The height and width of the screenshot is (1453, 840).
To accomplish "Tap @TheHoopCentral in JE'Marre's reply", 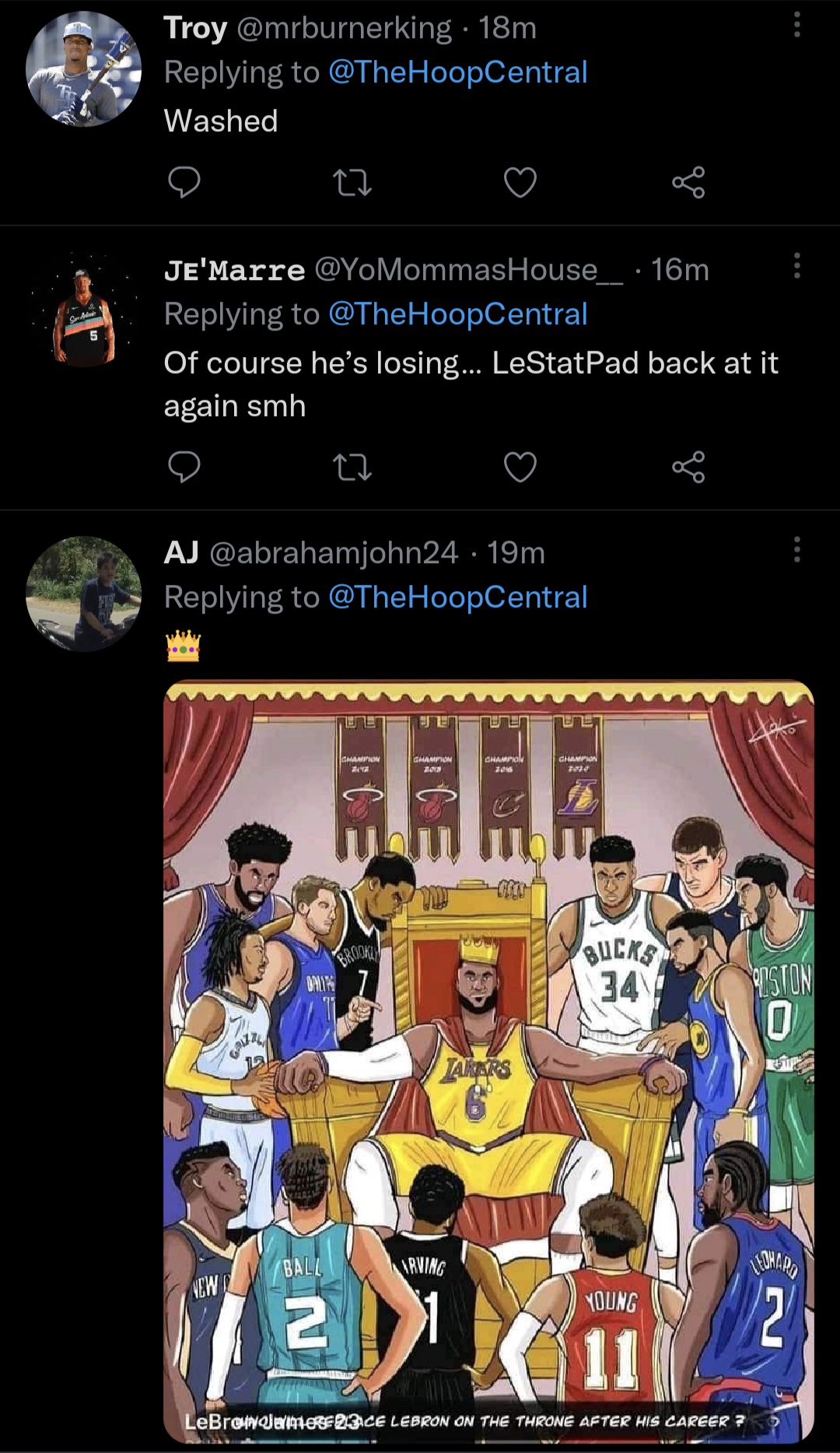I will pos(457,314).
